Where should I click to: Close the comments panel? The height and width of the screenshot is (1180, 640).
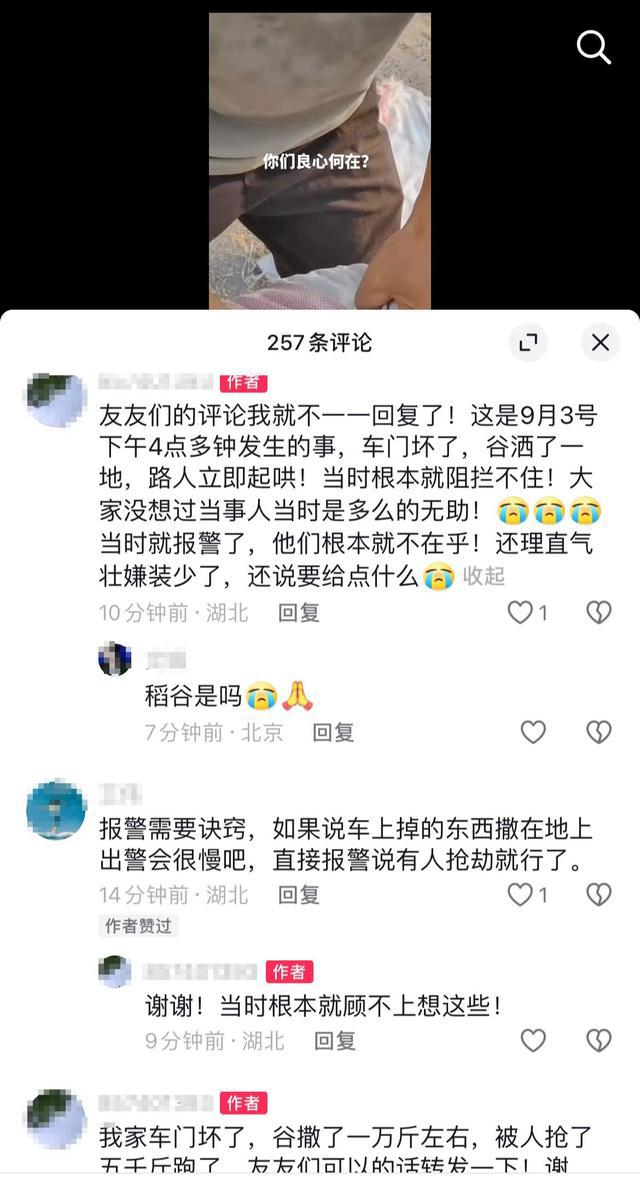point(600,343)
